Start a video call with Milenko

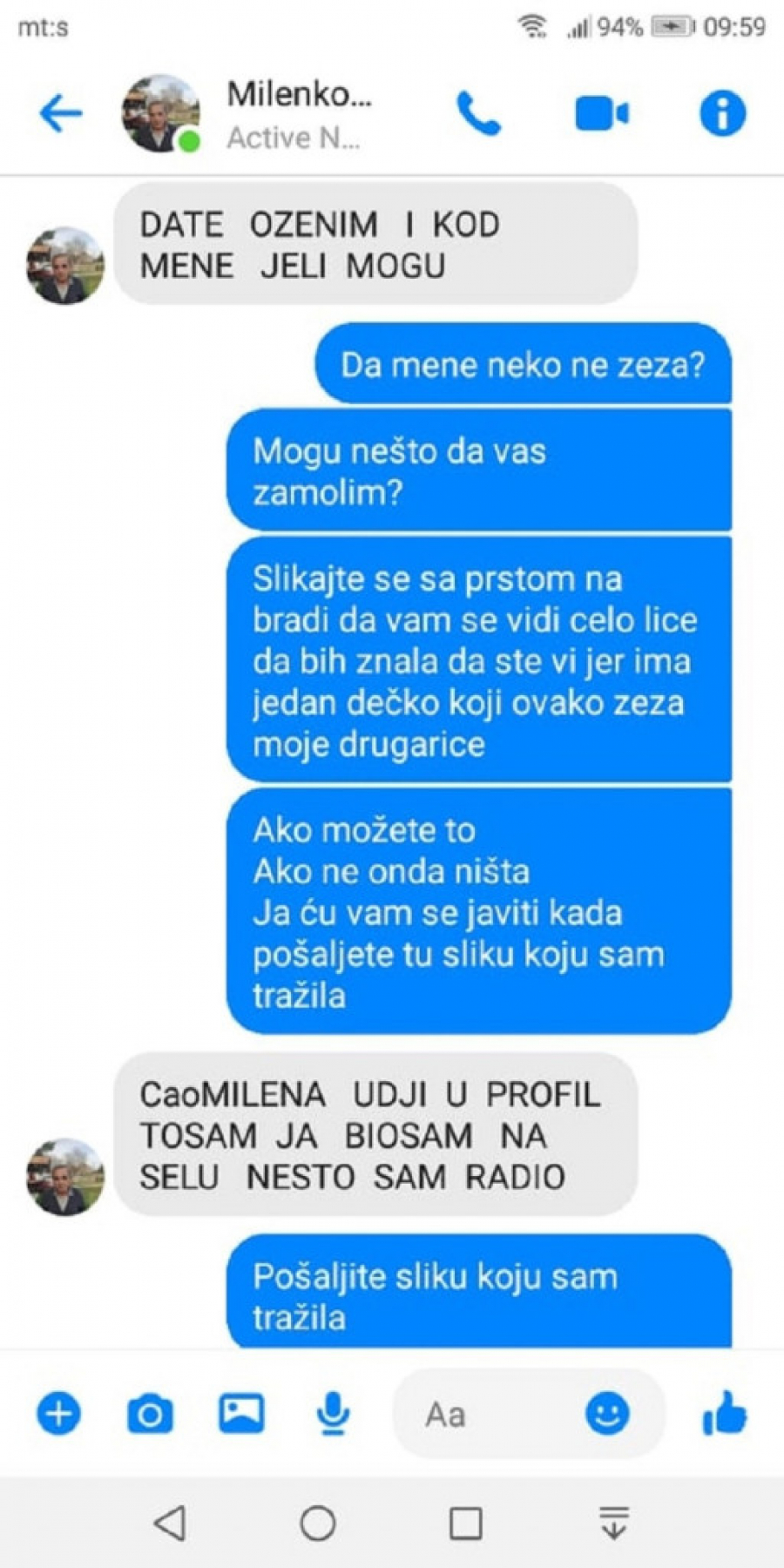click(x=601, y=114)
